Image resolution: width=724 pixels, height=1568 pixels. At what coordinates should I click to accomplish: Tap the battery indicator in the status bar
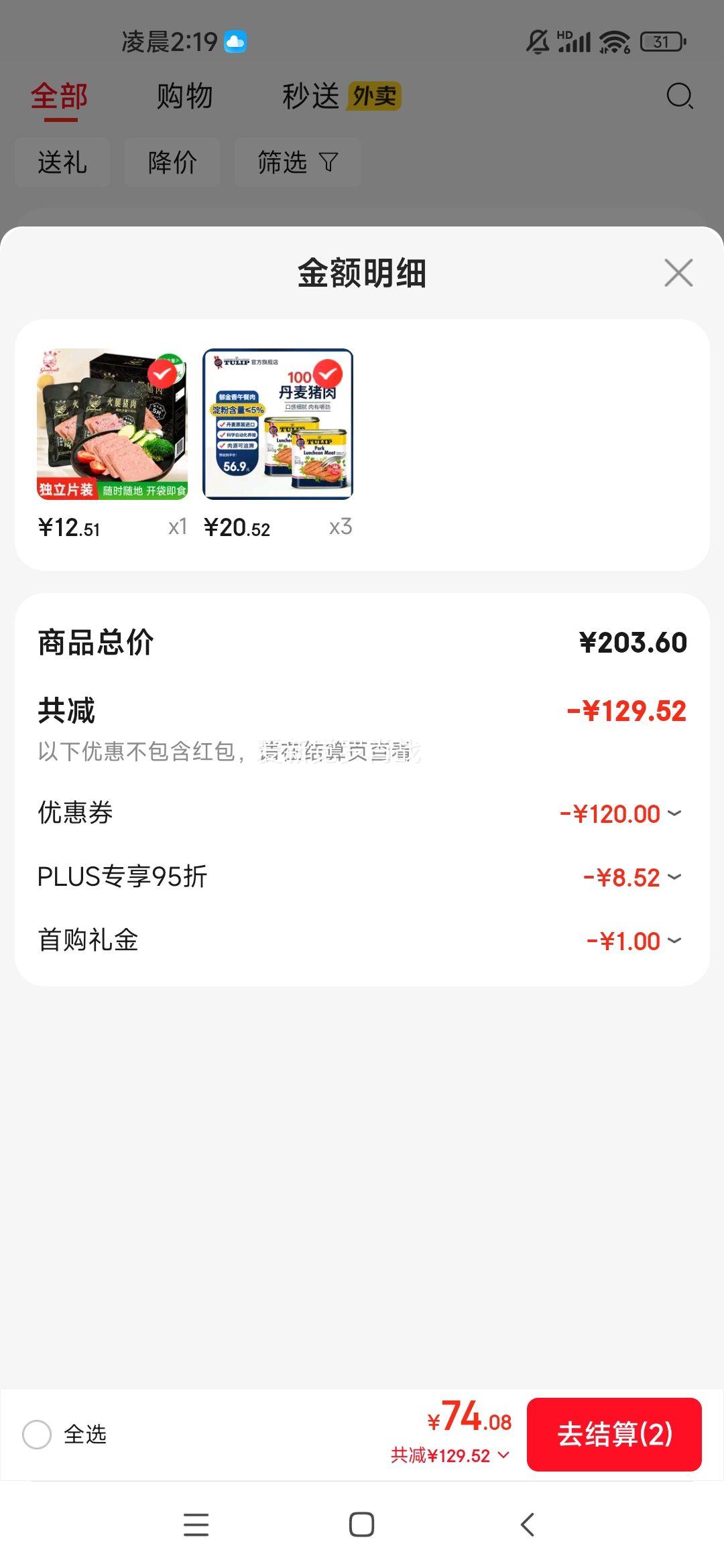[659, 42]
